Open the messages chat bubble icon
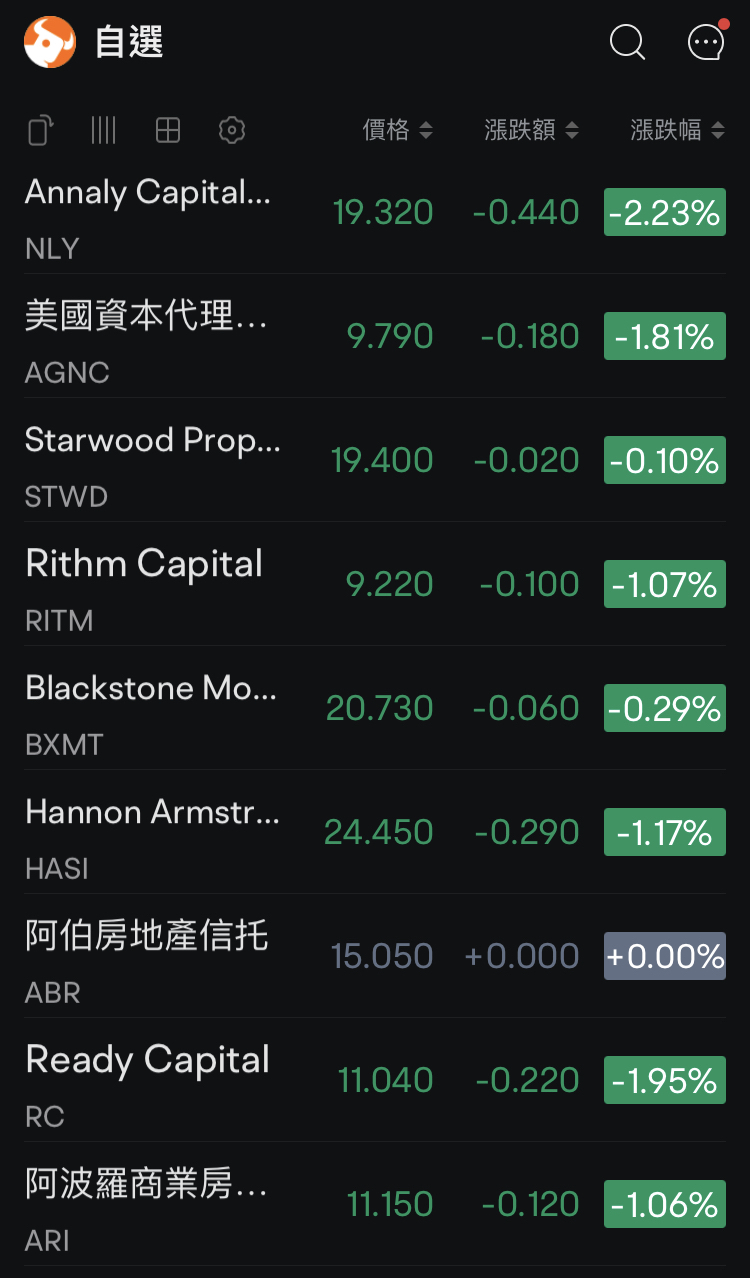 (706, 42)
